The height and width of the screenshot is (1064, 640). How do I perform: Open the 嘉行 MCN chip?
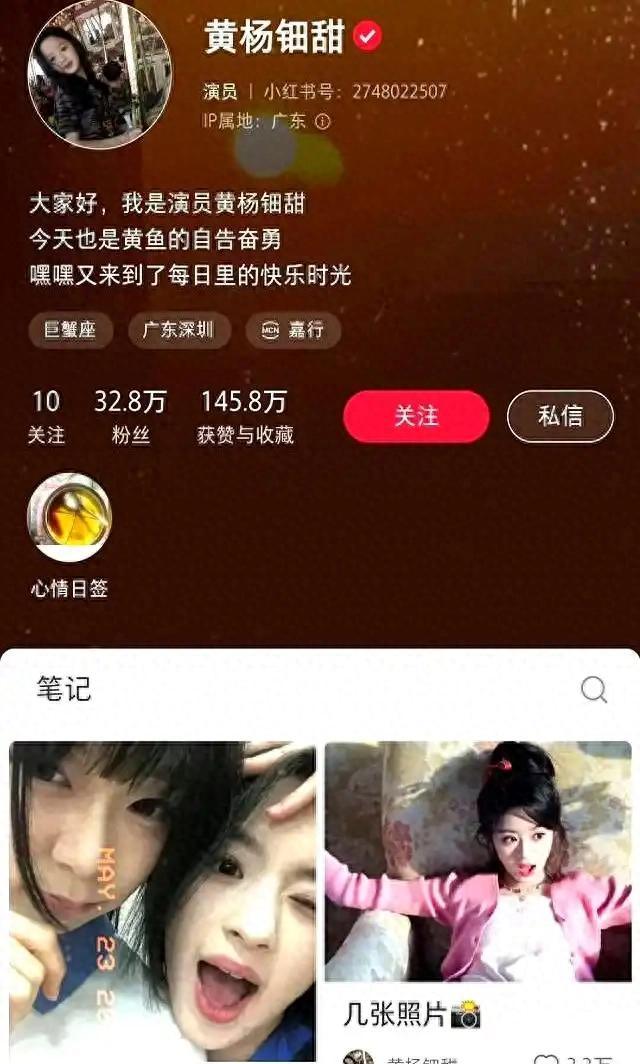coord(293,330)
